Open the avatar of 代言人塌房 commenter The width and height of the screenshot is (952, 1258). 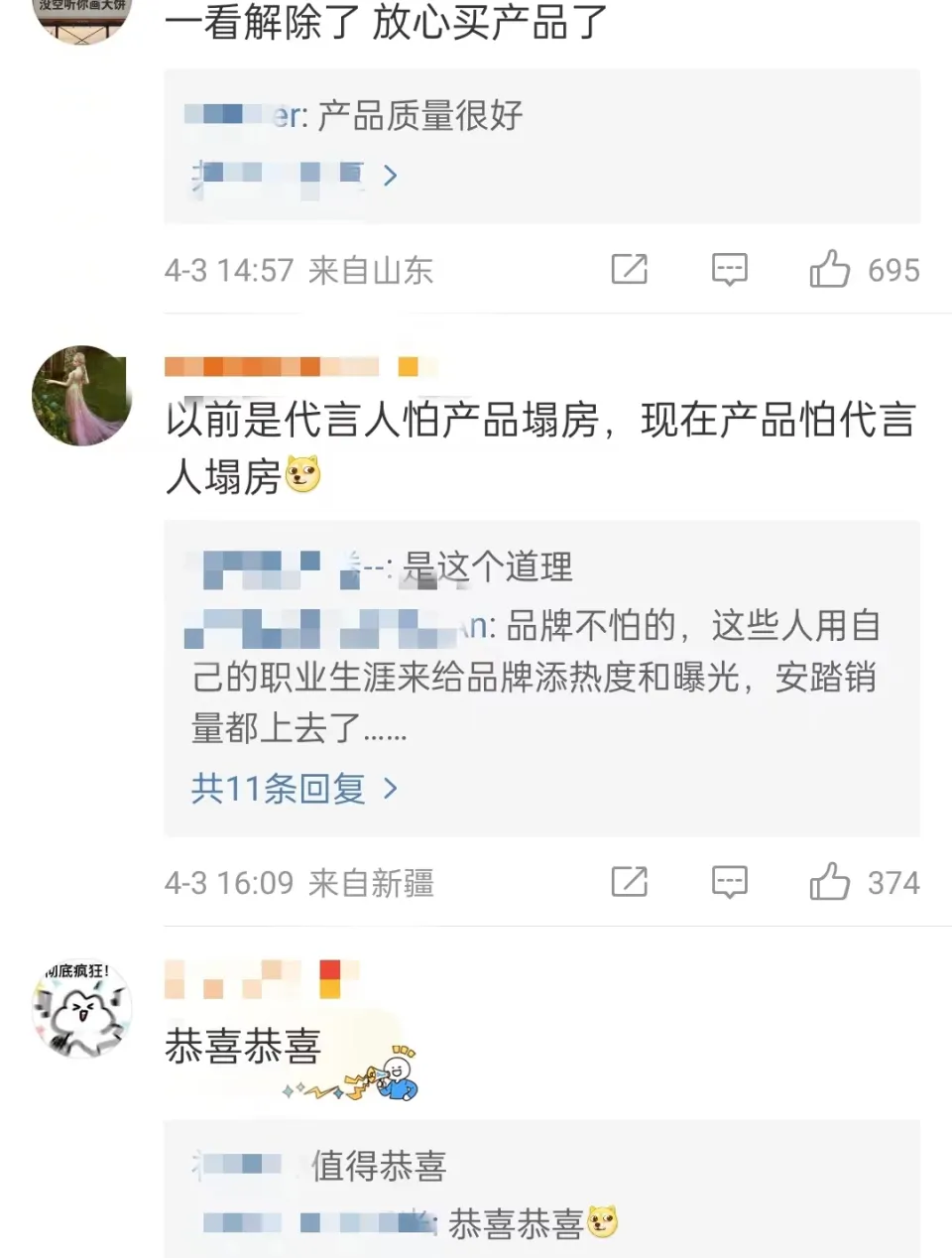point(81,395)
